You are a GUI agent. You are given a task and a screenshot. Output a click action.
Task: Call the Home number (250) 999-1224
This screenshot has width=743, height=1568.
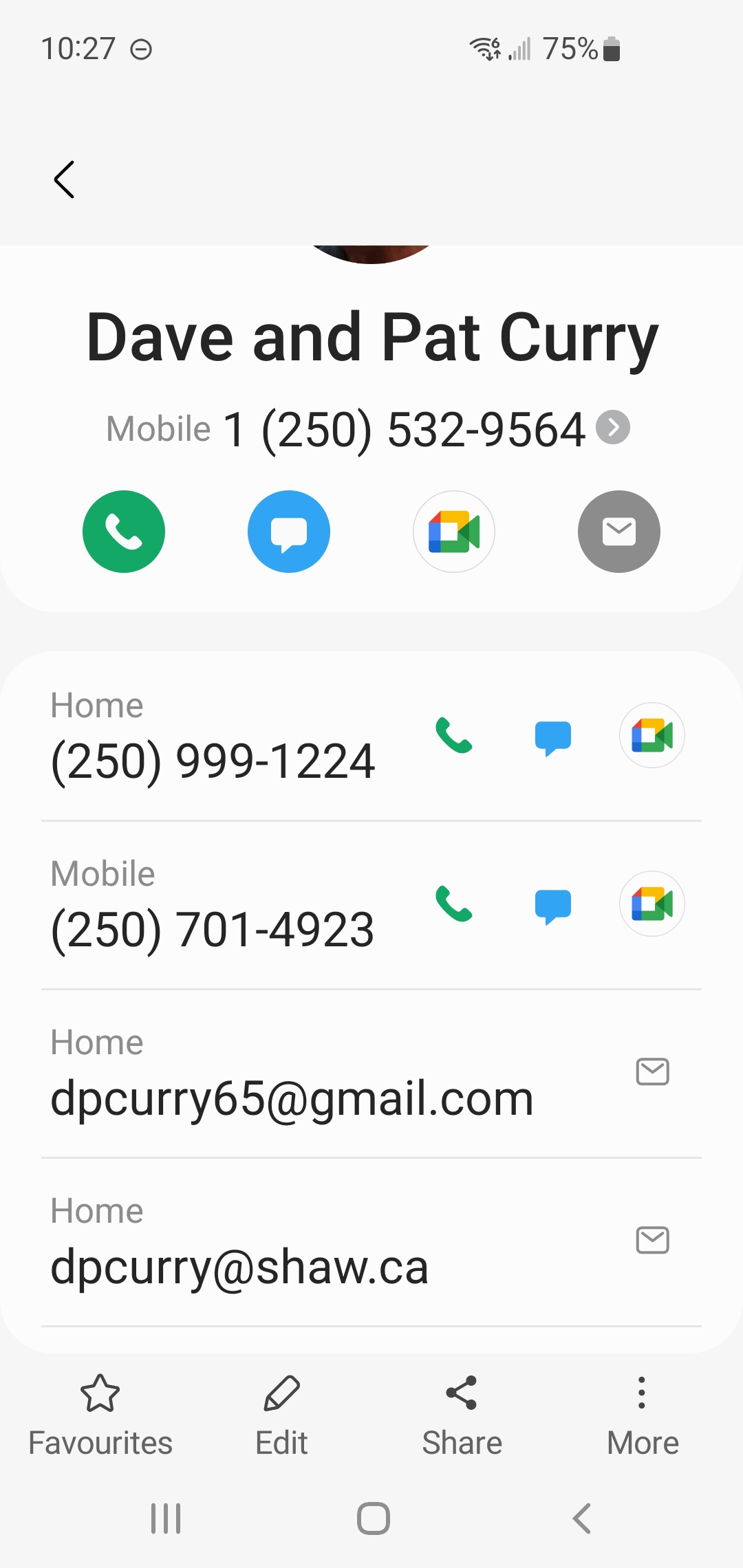coord(454,735)
